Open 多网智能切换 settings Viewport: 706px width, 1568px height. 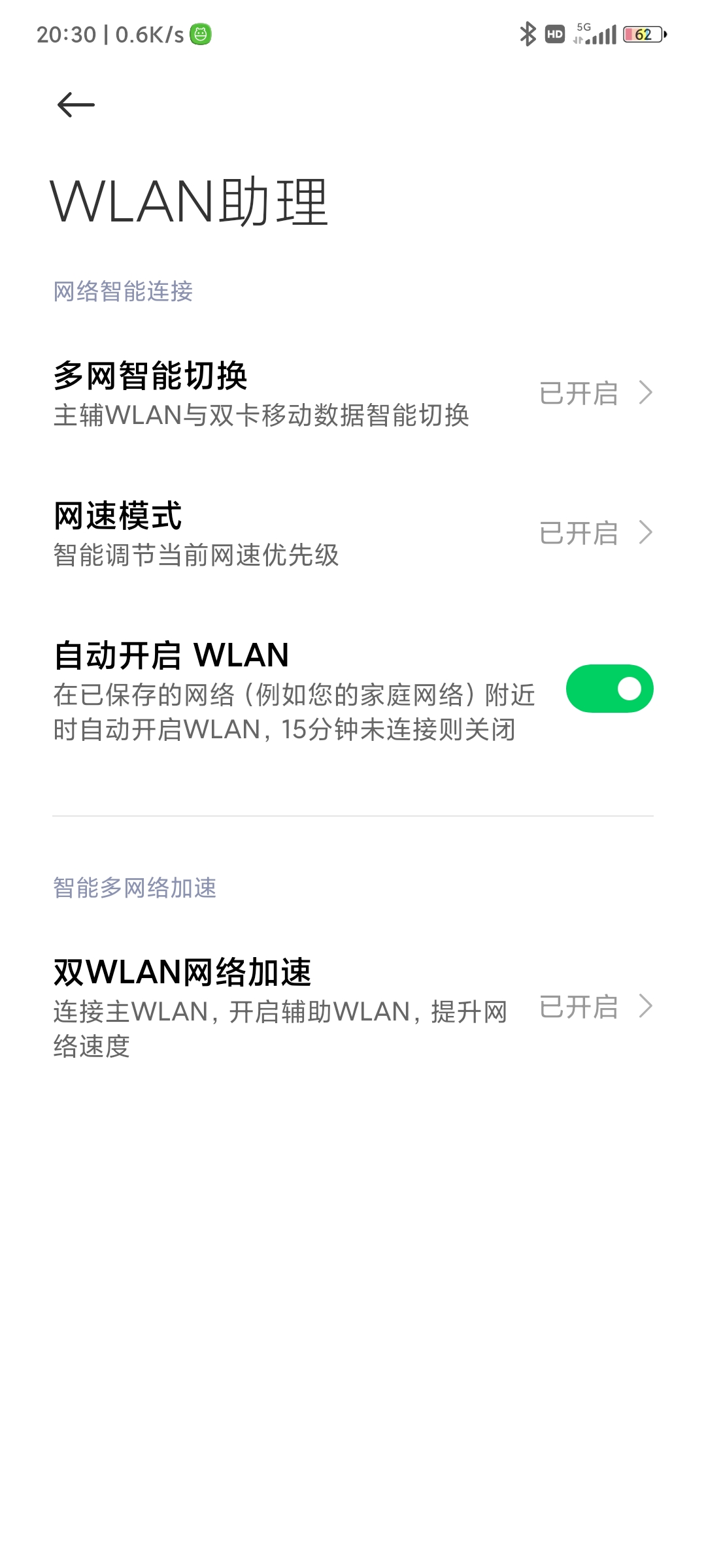pos(353,393)
